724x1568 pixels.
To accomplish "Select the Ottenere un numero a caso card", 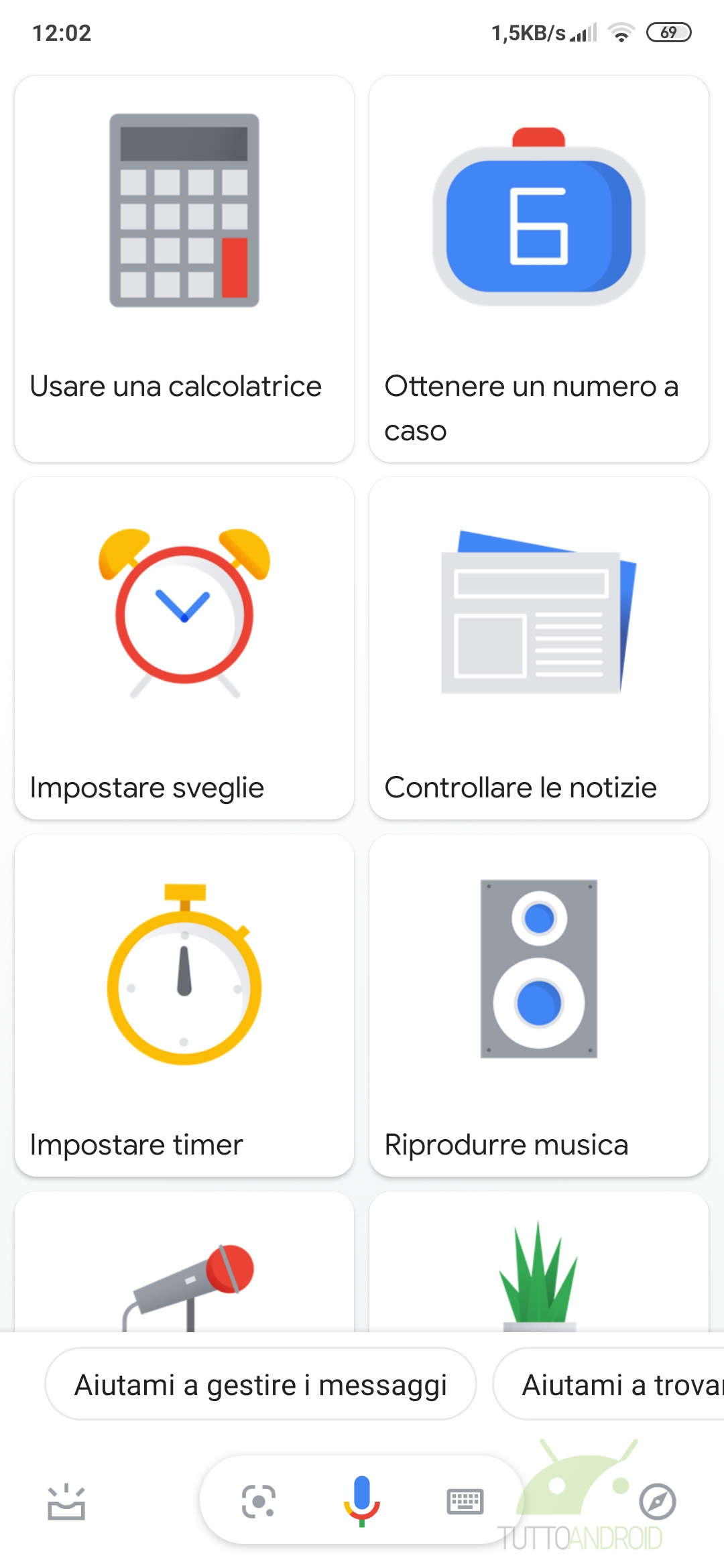I will click(x=539, y=269).
